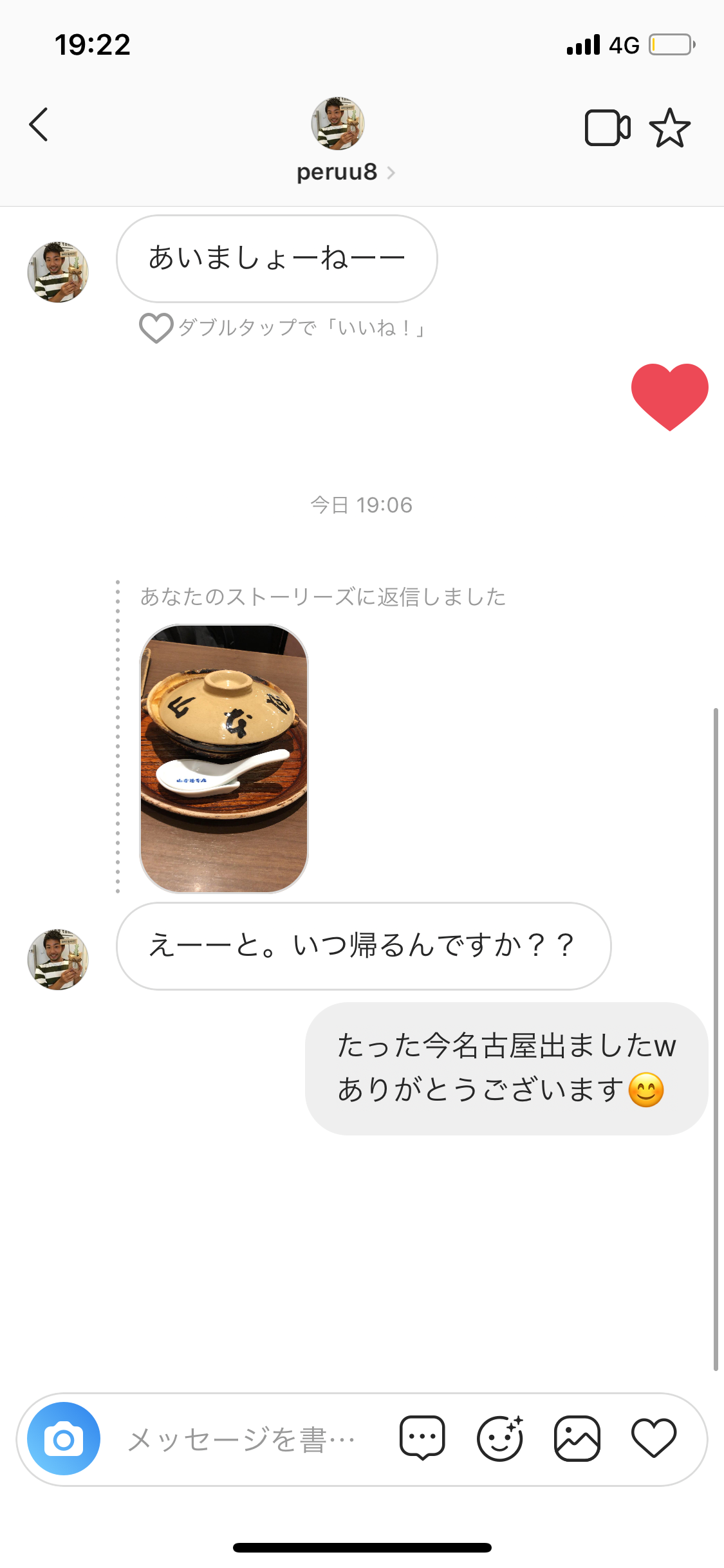Tap the heart outline under あいましょーねーー

(156, 328)
